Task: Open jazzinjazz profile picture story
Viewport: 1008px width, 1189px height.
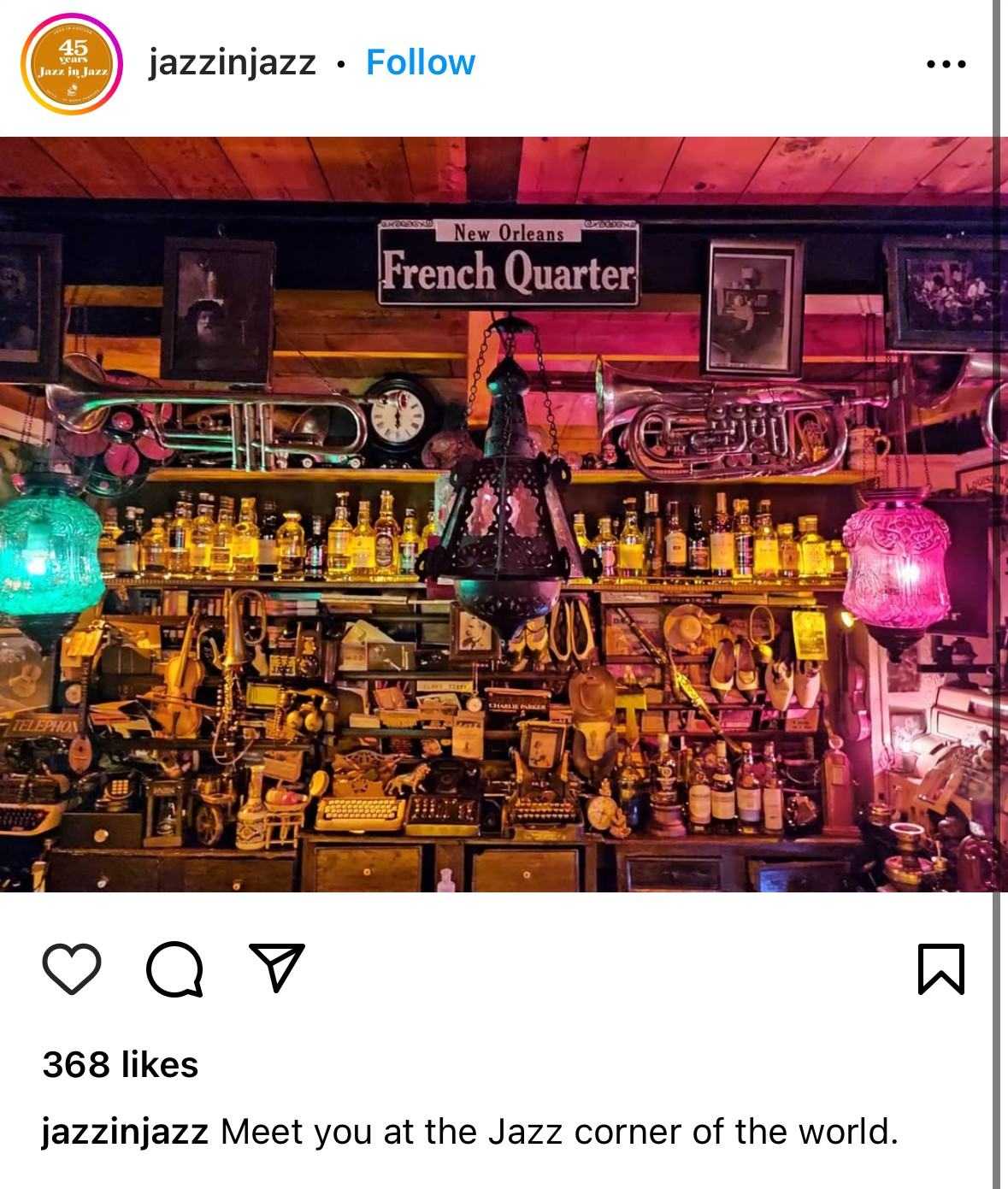Action: pos(72,64)
